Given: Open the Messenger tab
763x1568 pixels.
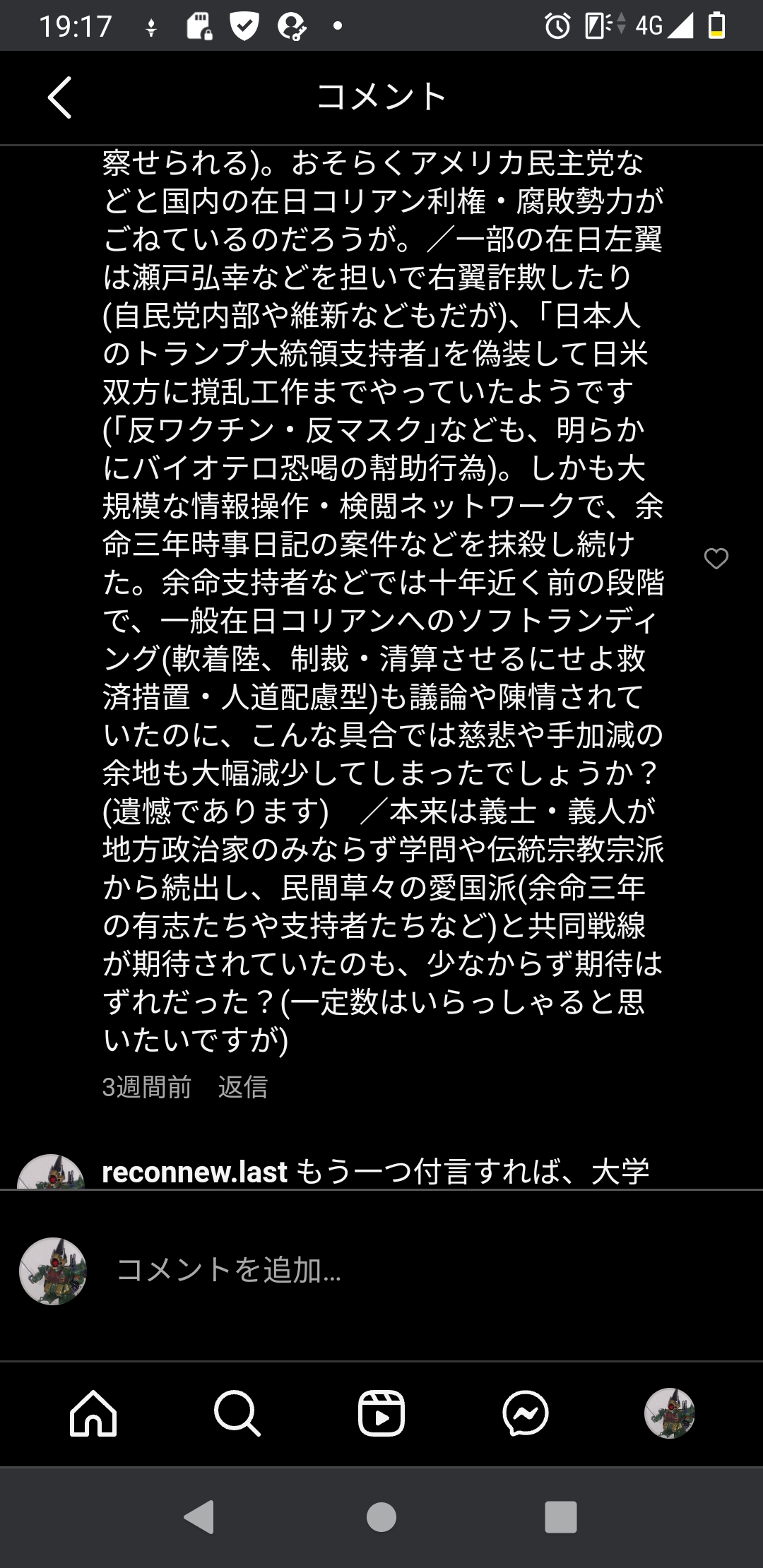Looking at the screenshot, I should tap(526, 1413).
